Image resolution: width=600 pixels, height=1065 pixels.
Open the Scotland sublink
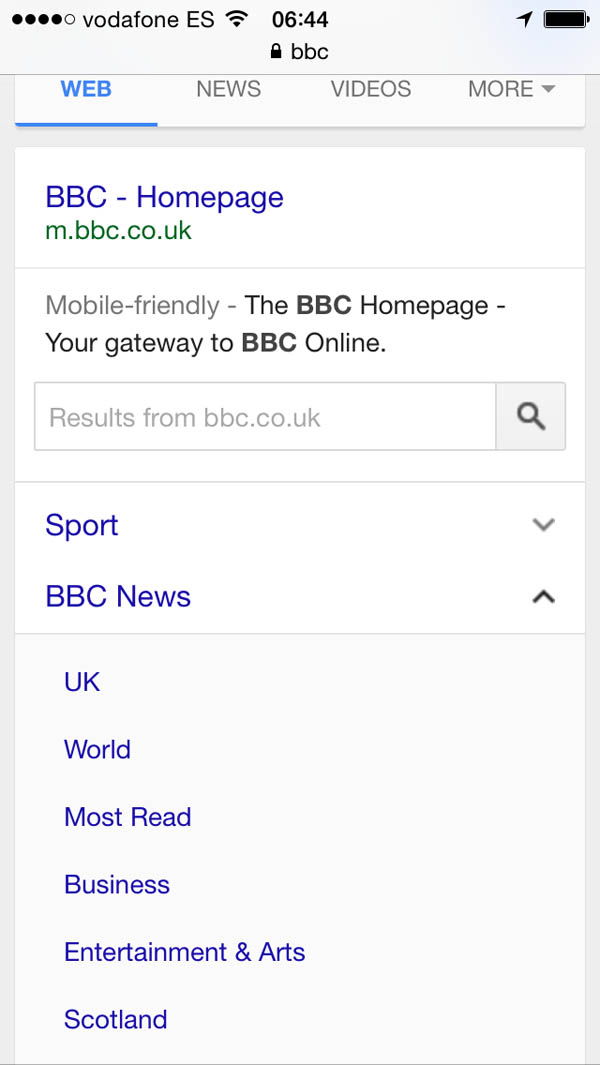(x=116, y=1019)
